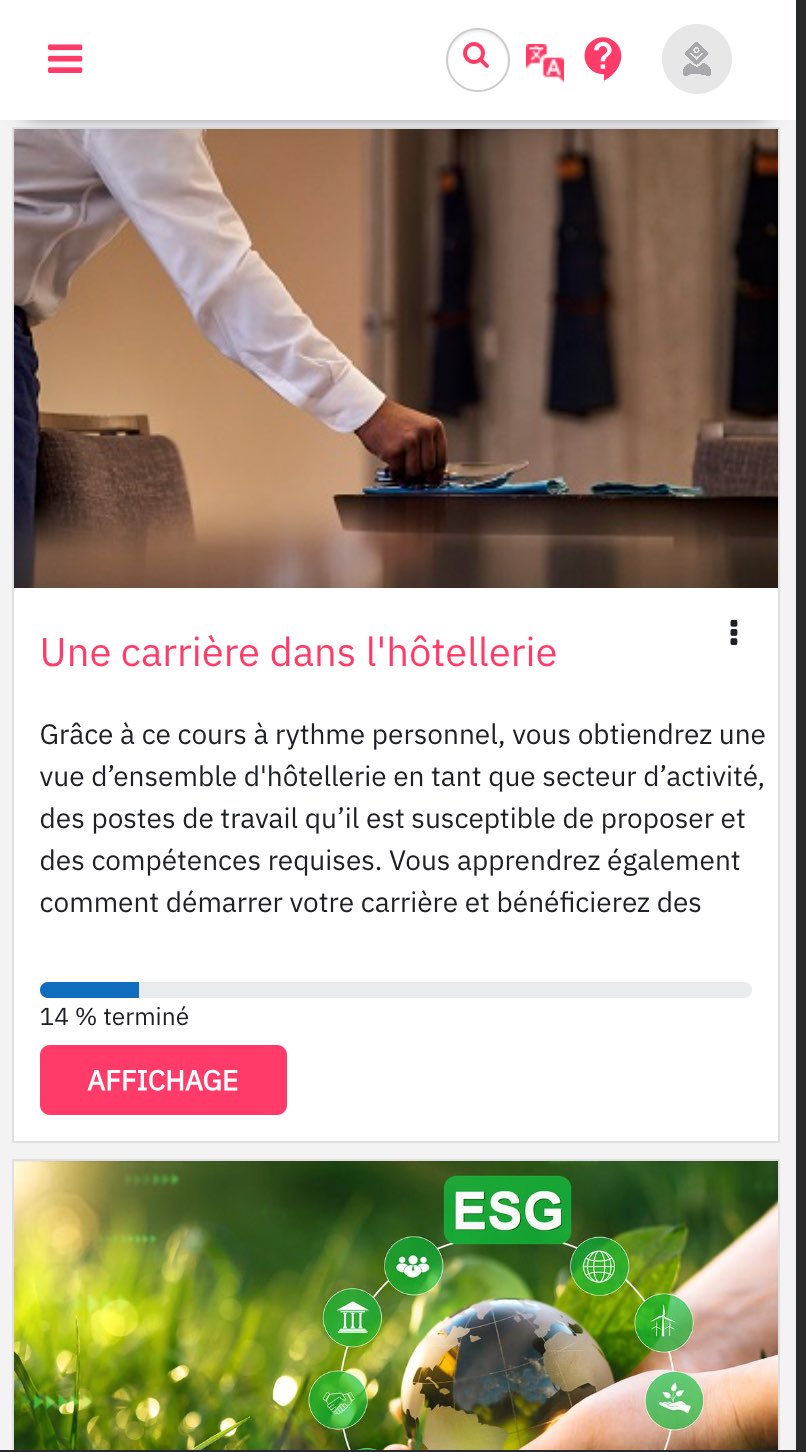The height and width of the screenshot is (1452, 806).
Task: Open the hamburger navigation menu
Action: 65,59
